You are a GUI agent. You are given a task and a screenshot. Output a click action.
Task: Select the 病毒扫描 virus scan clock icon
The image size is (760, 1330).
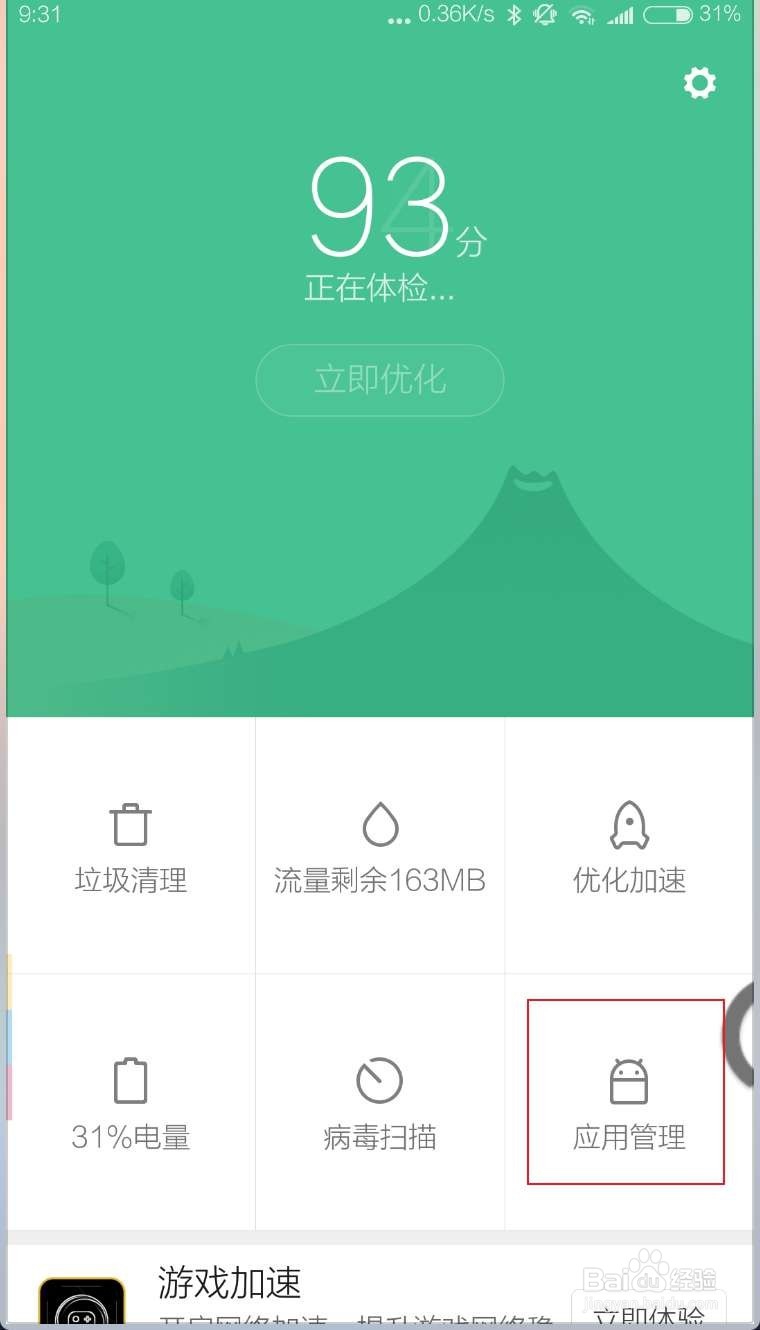pyautogui.click(x=380, y=1080)
